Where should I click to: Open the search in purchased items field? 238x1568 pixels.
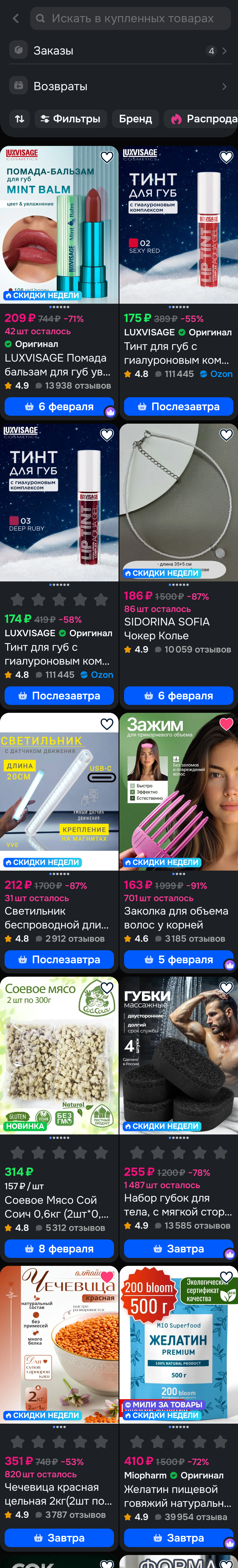131,18
